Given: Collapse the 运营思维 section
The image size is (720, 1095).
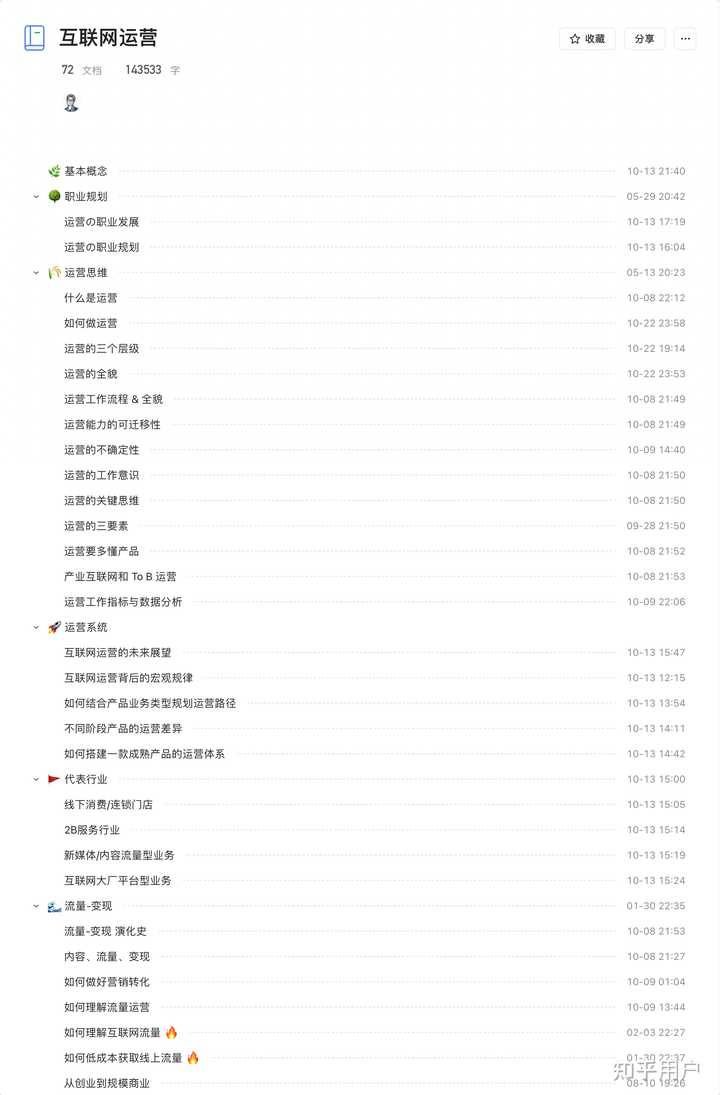Looking at the screenshot, I should (36, 273).
